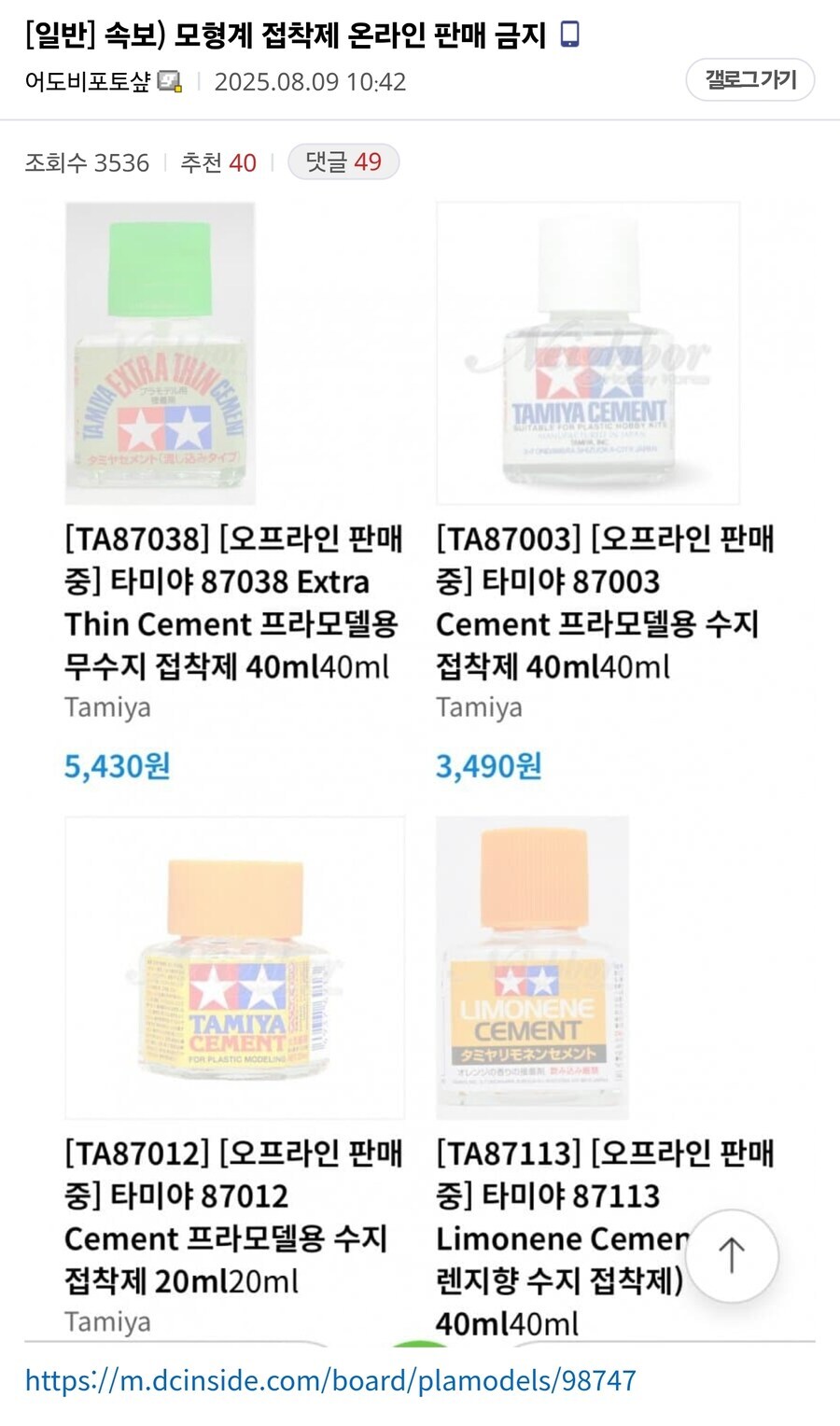The height and width of the screenshot is (1426, 840).
Task: Click the TA87012 Cement 20ml listing title
Action: click(233, 1218)
